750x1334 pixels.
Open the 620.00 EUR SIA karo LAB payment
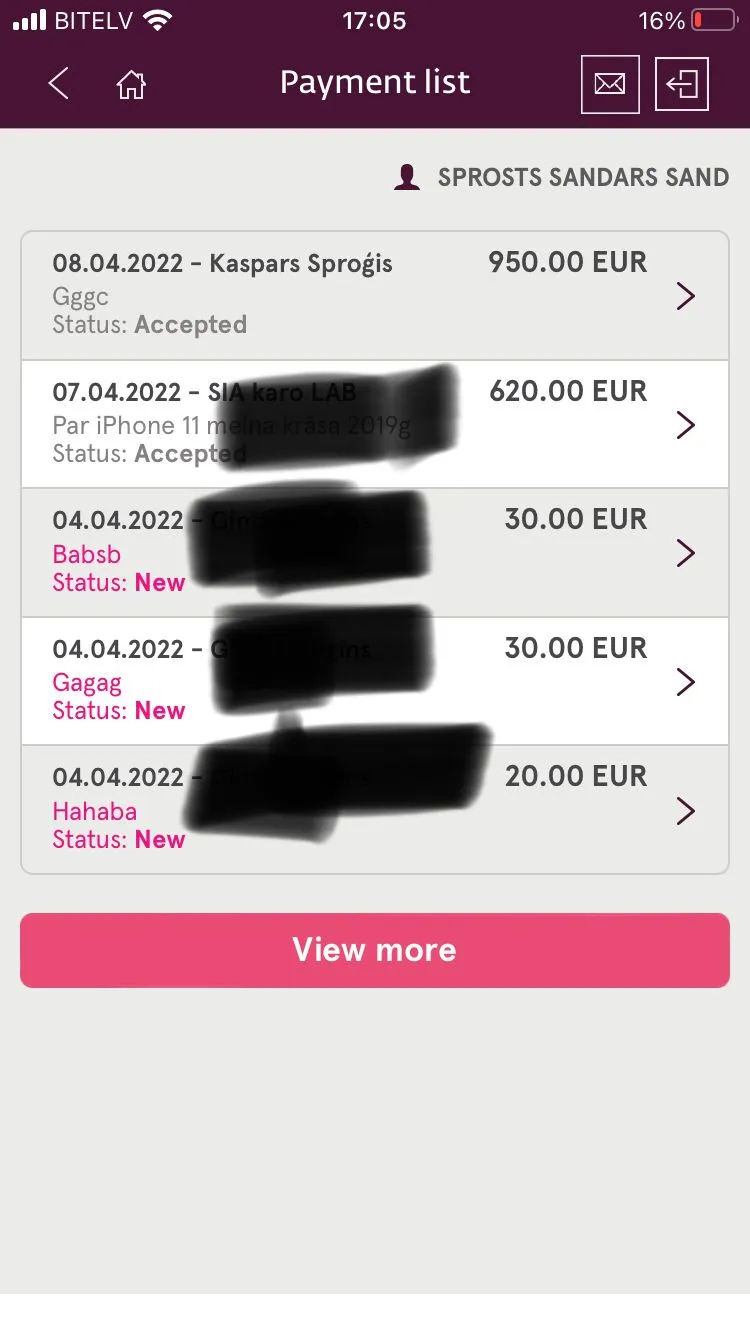[x=375, y=424]
